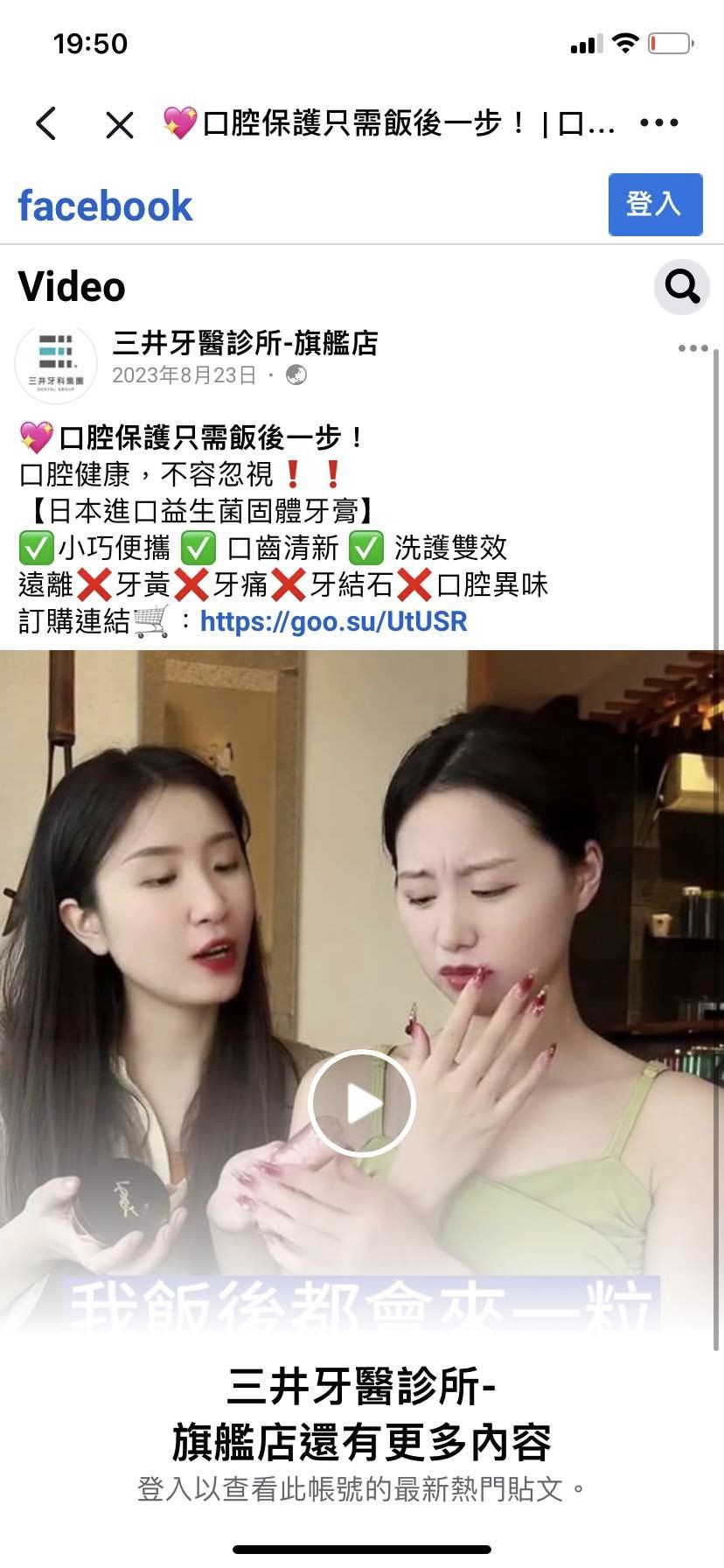Viewport: 724px width, 1568px height.
Task: Tap the back arrow at top left
Action: tap(45, 123)
